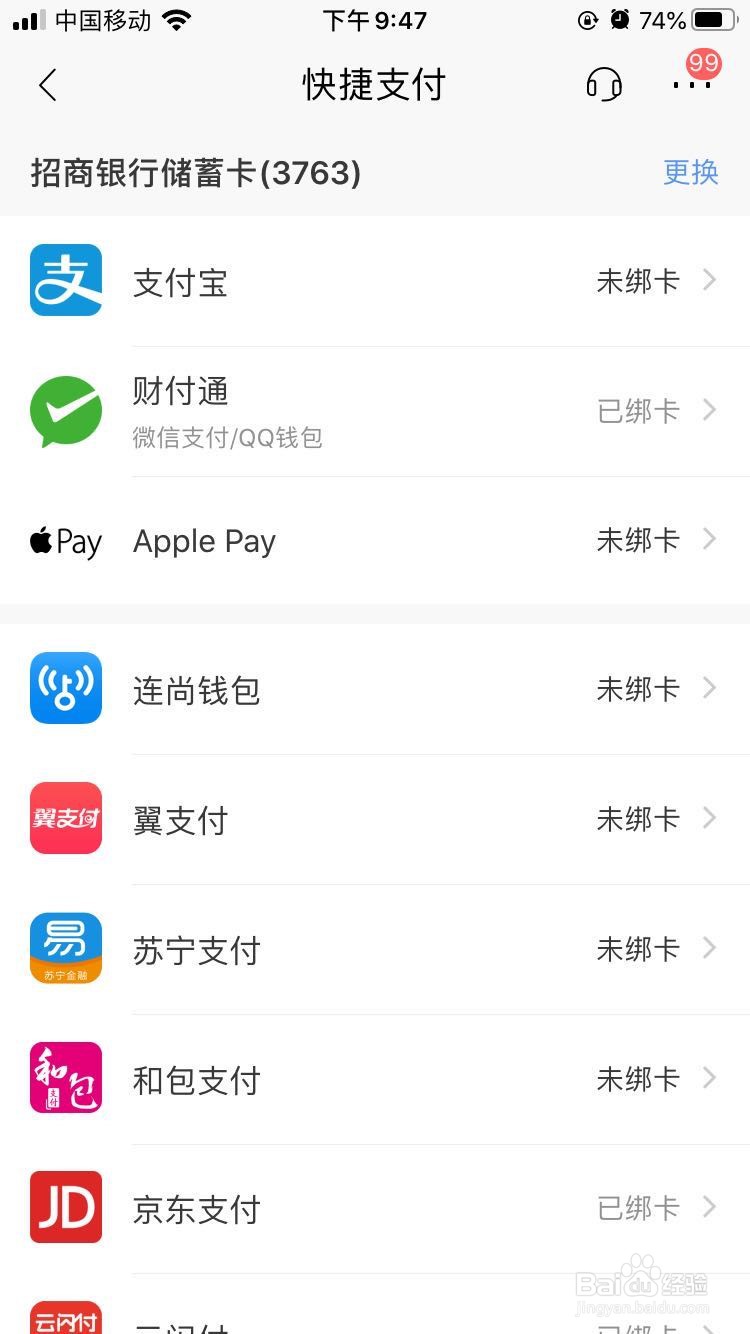
Task: Open the 京东支付 row
Action: pos(375,1209)
